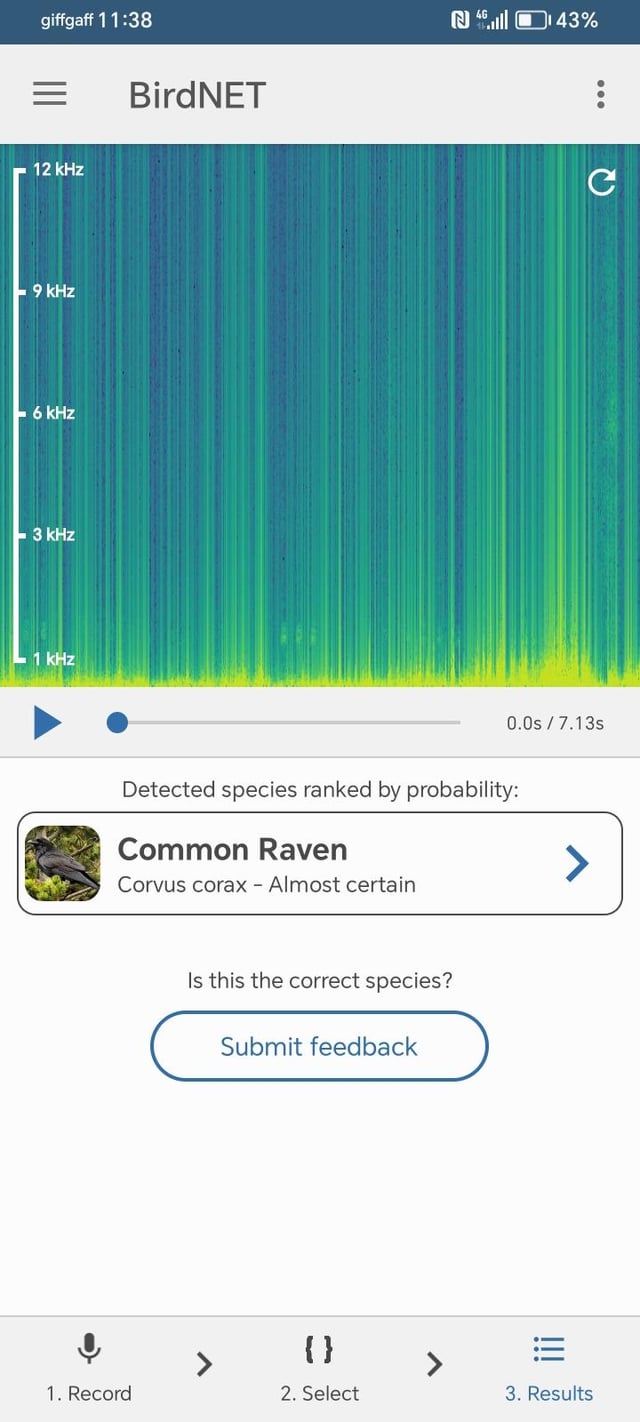Switch to the 2. Select step
640x1422 pixels.
[319, 1367]
